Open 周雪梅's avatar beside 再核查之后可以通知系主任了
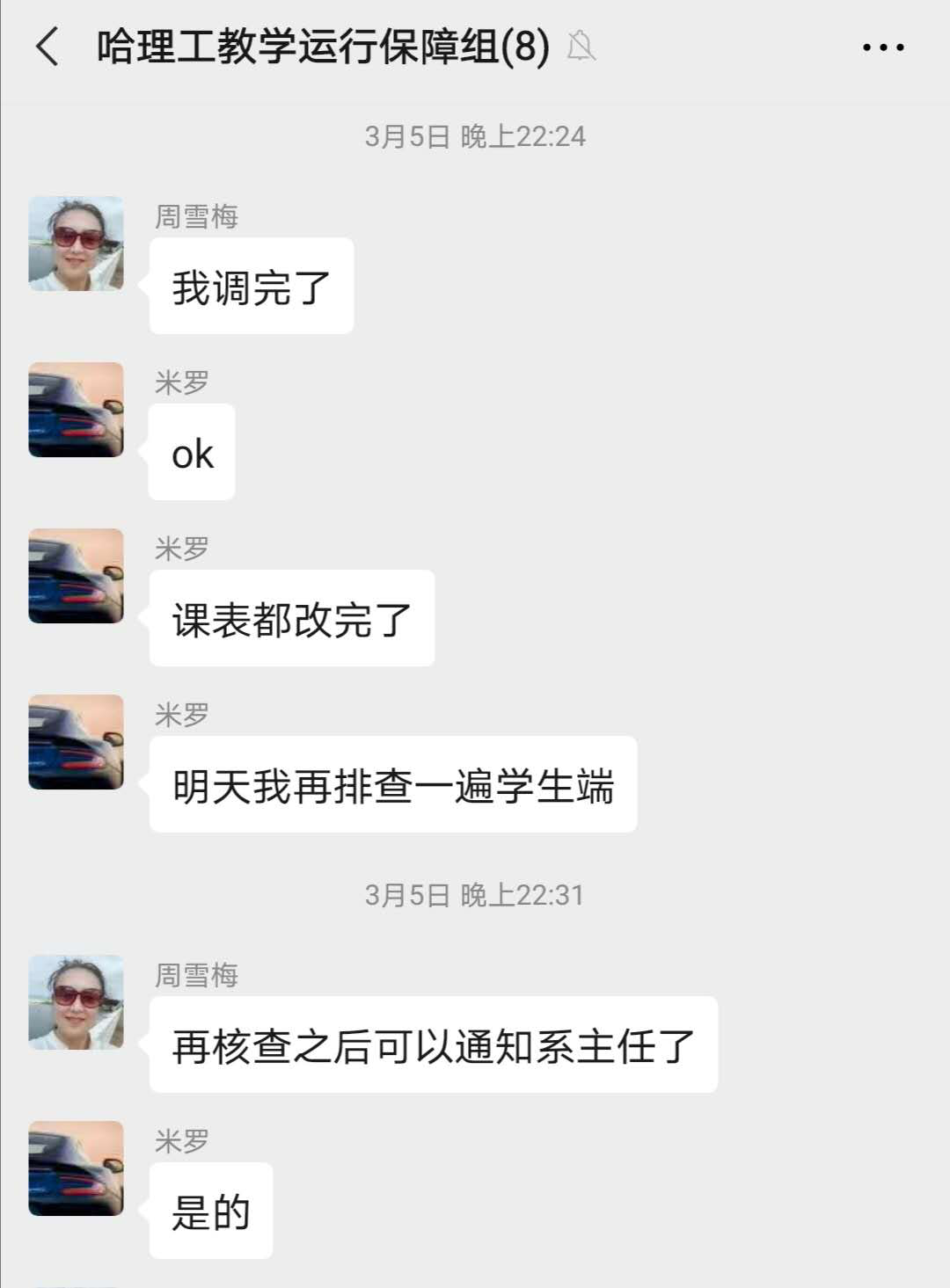Viewport: 950px width, 1288px height. [77, 1002]
